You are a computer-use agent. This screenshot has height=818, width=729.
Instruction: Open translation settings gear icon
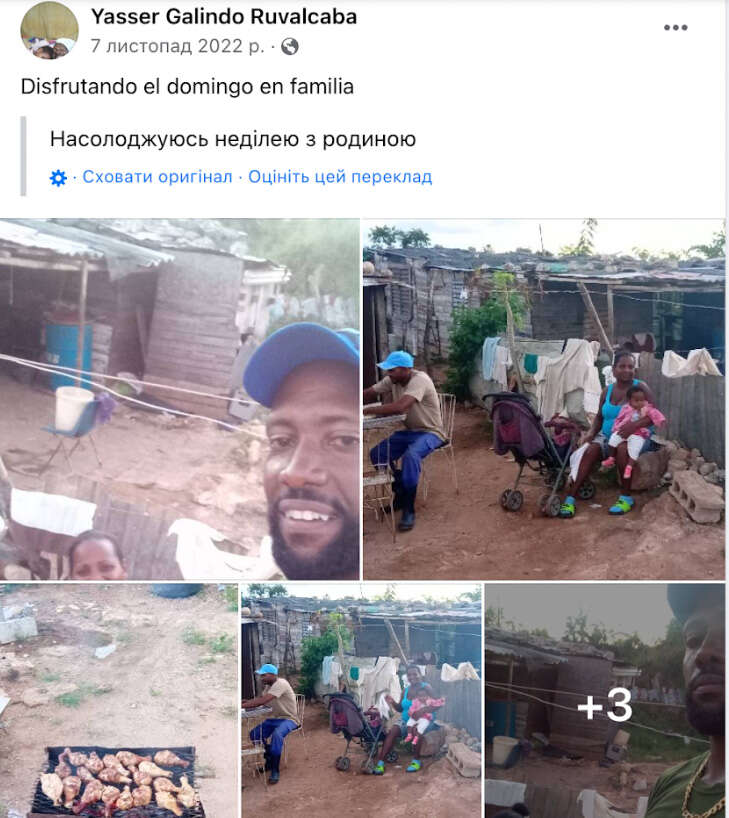coord(59,178)
